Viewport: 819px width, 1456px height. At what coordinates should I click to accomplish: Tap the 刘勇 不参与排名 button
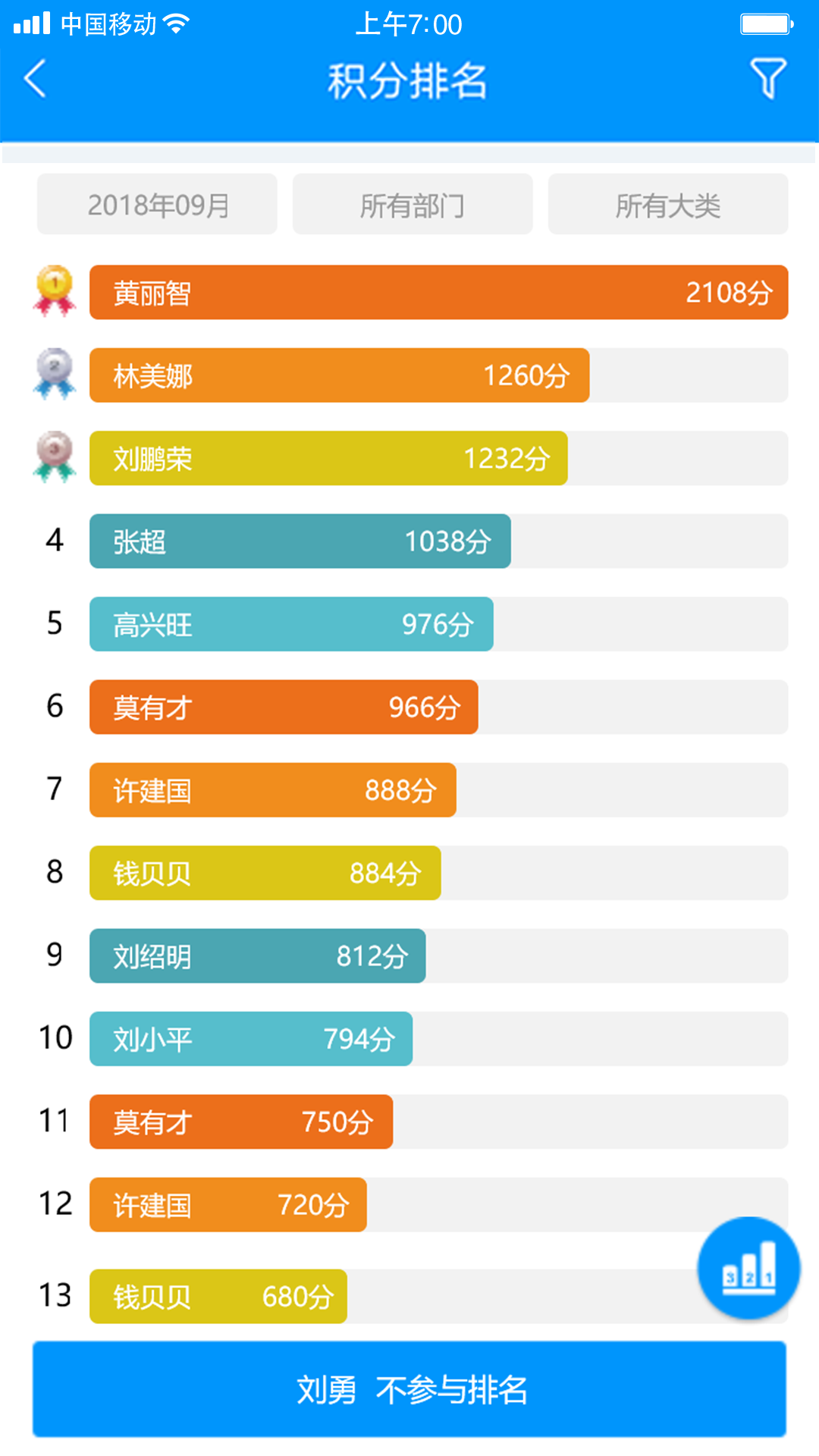click(409, 1389)
